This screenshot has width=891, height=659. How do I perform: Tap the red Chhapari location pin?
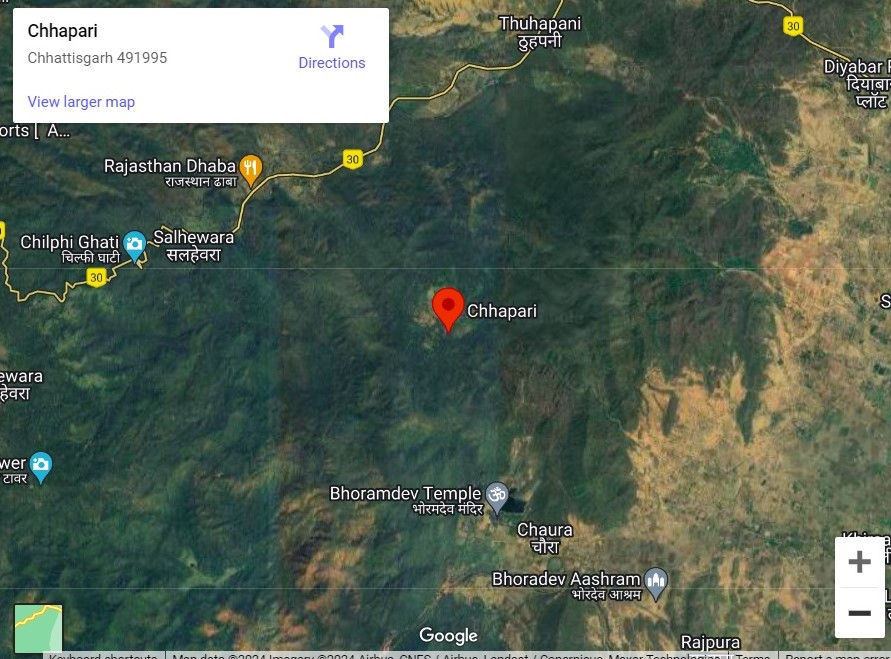[448, 310]
